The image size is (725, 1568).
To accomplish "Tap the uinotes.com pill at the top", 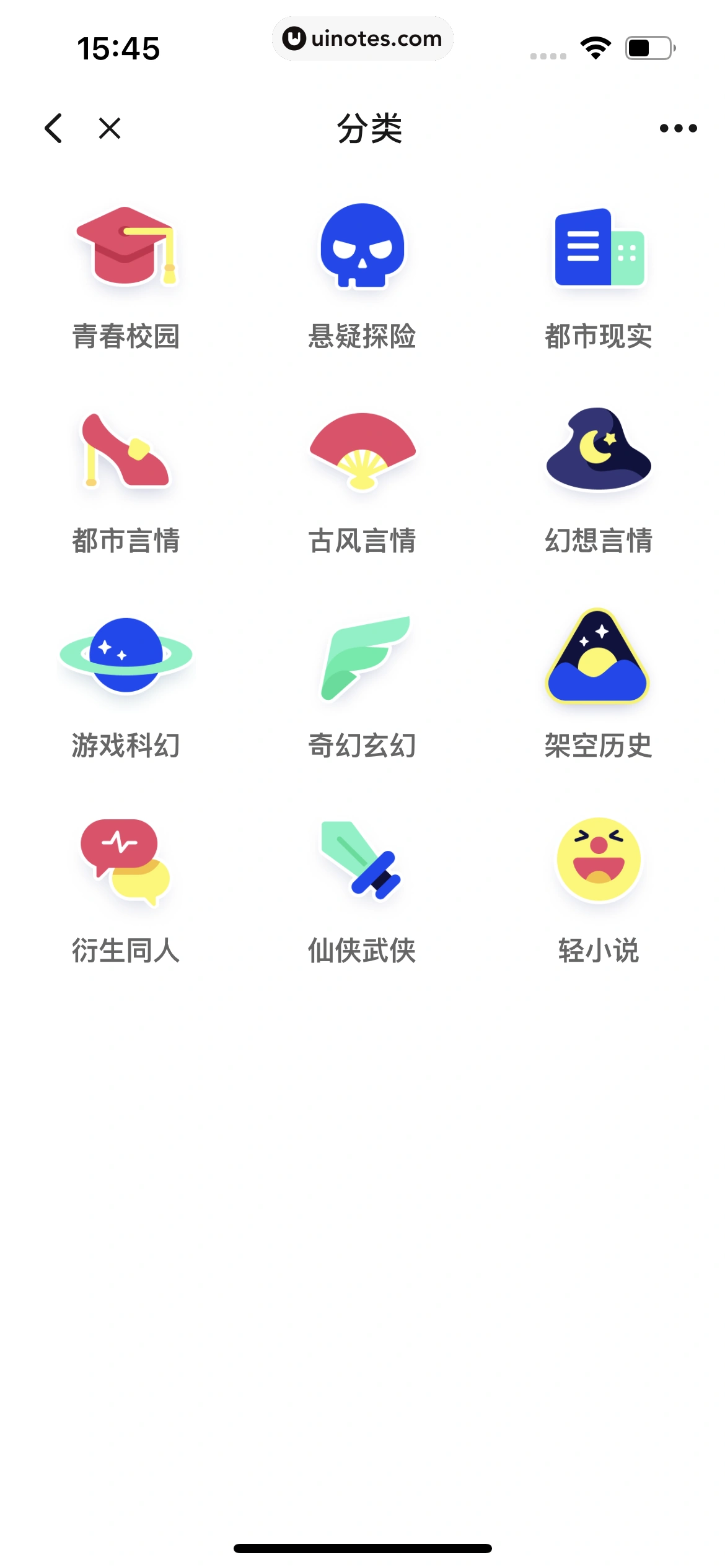I will (x=362, y=38).
